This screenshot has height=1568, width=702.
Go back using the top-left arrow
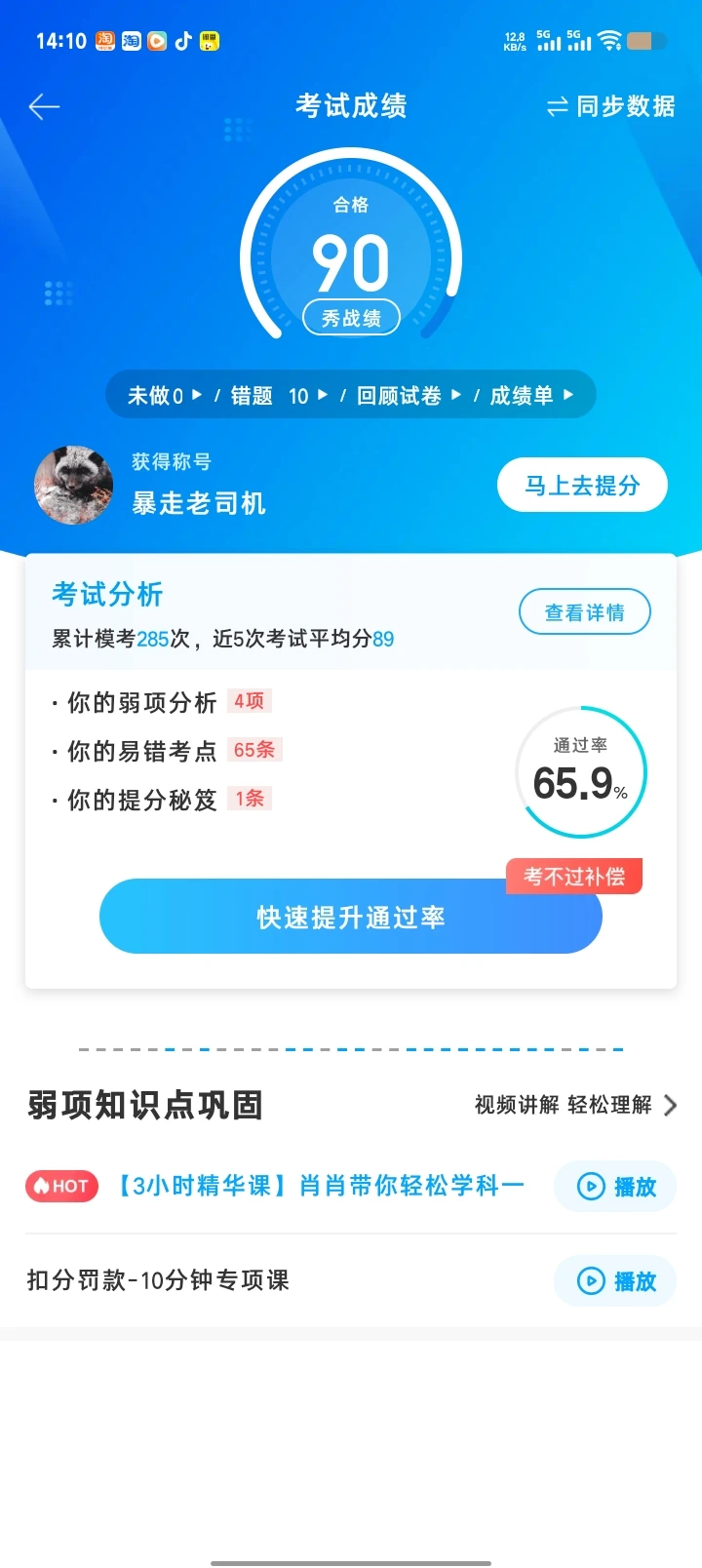point(45,106)
